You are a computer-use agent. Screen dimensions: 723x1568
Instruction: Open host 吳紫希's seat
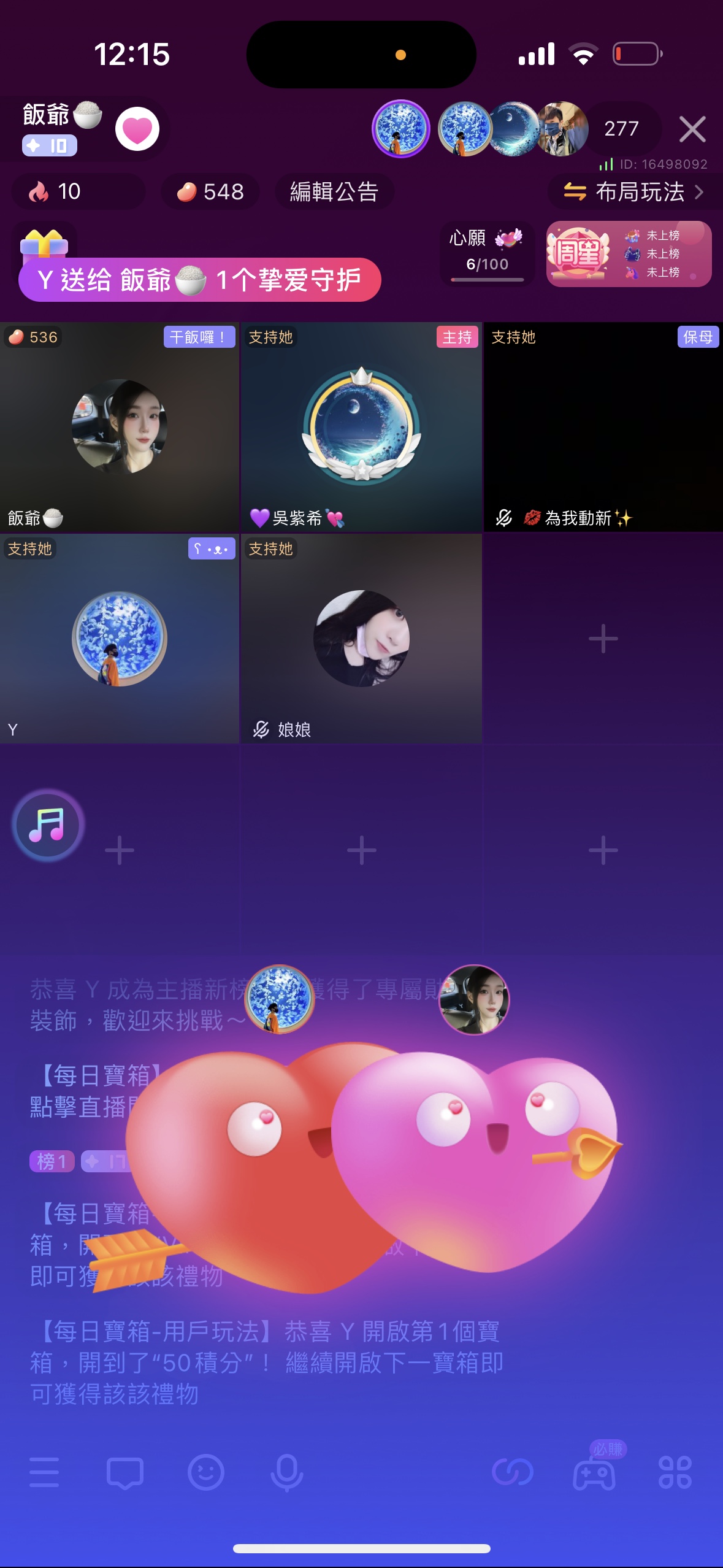coord(361,427)
